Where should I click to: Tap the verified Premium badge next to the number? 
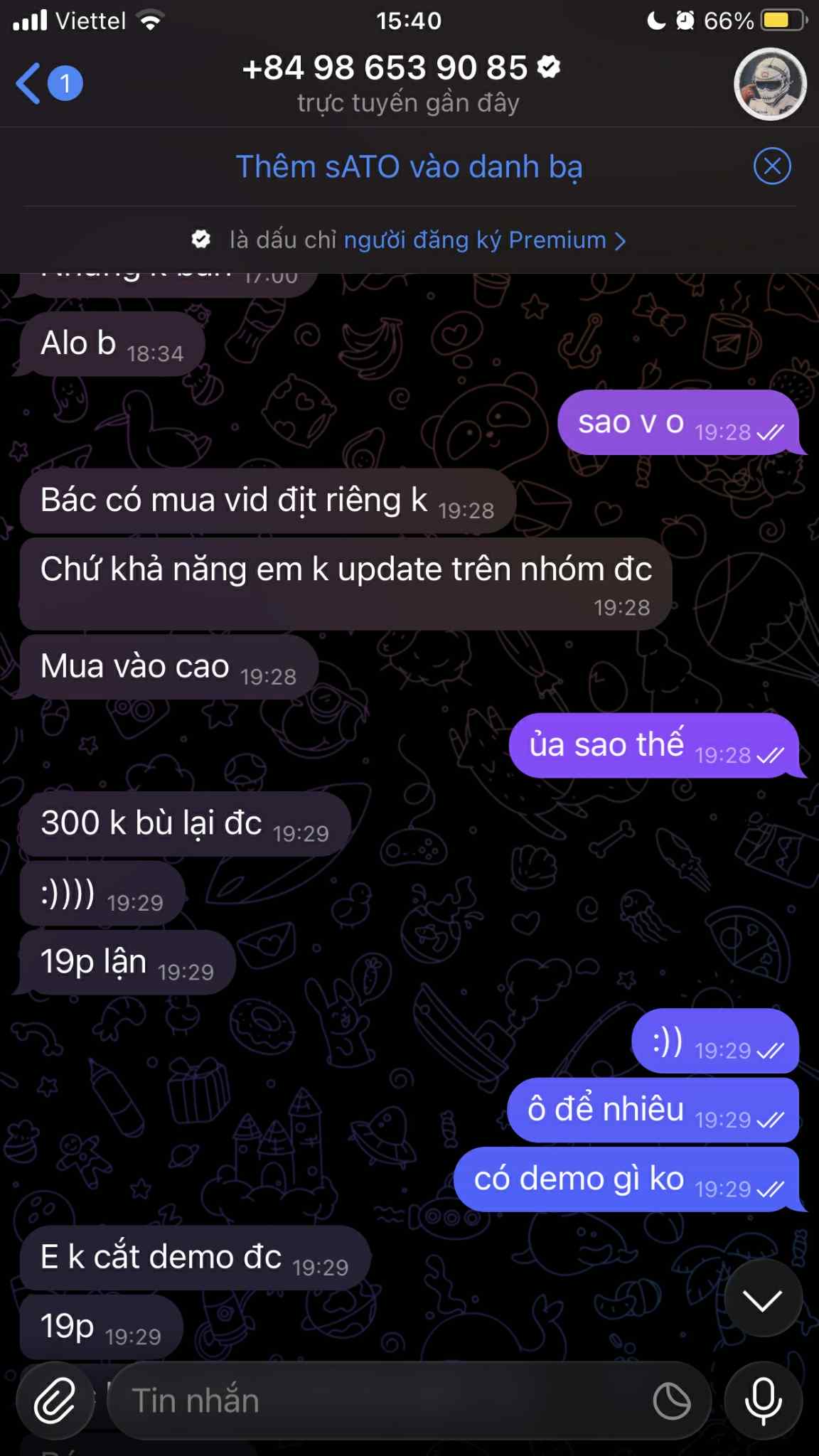[x=547, y=68]
